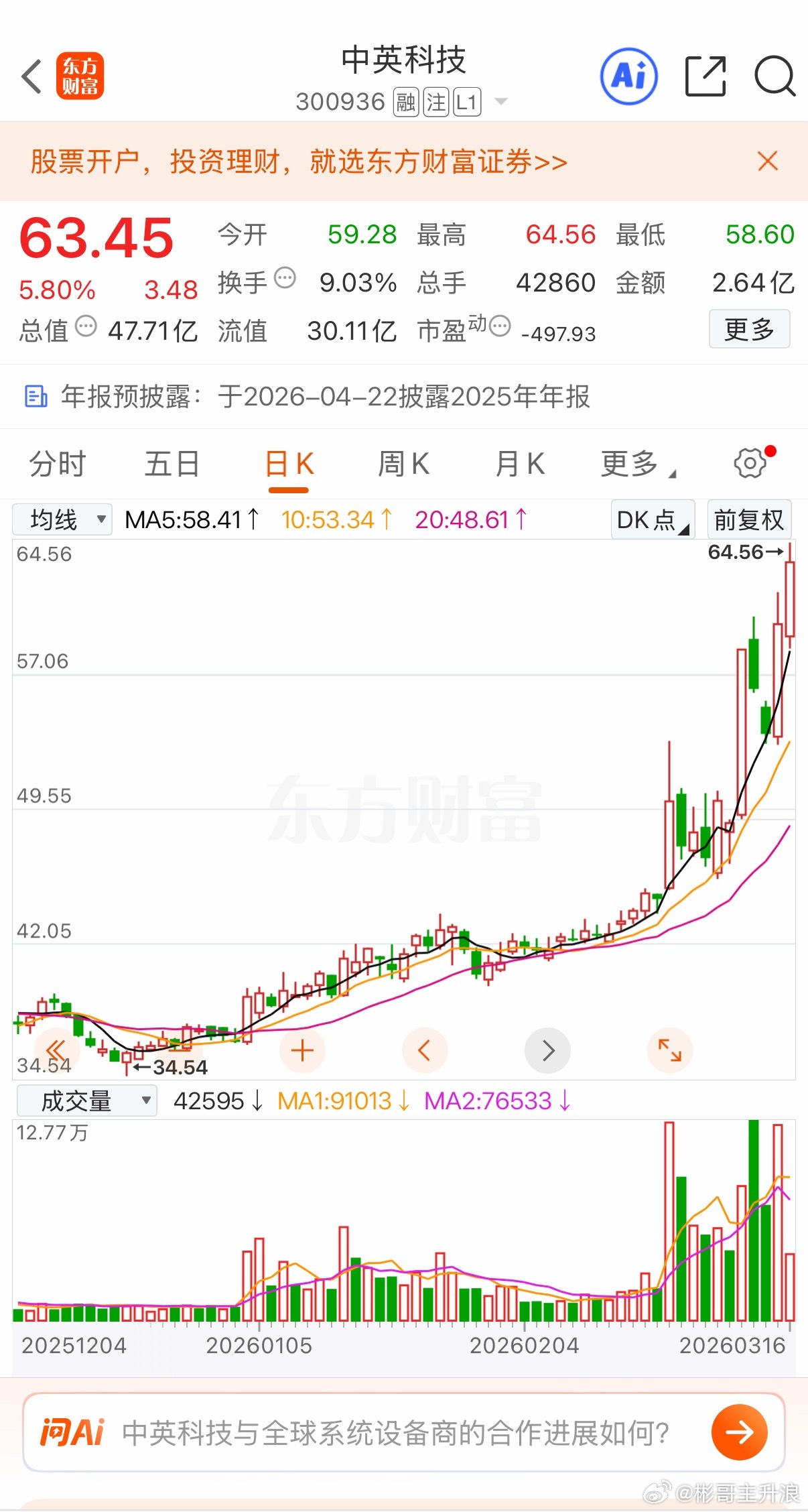
Task: Open the search icon
Action: pyautogui.click(x=774, y=76)
